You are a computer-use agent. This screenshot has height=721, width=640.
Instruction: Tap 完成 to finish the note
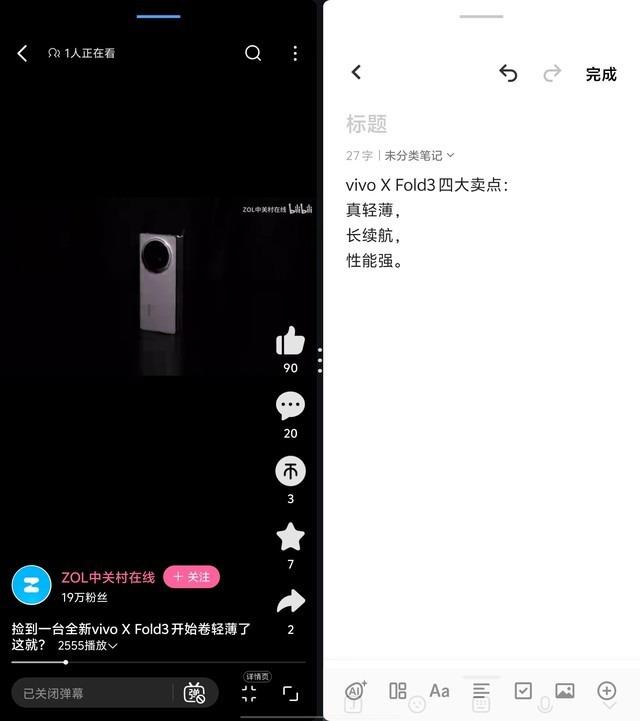(x=601, y=74)
